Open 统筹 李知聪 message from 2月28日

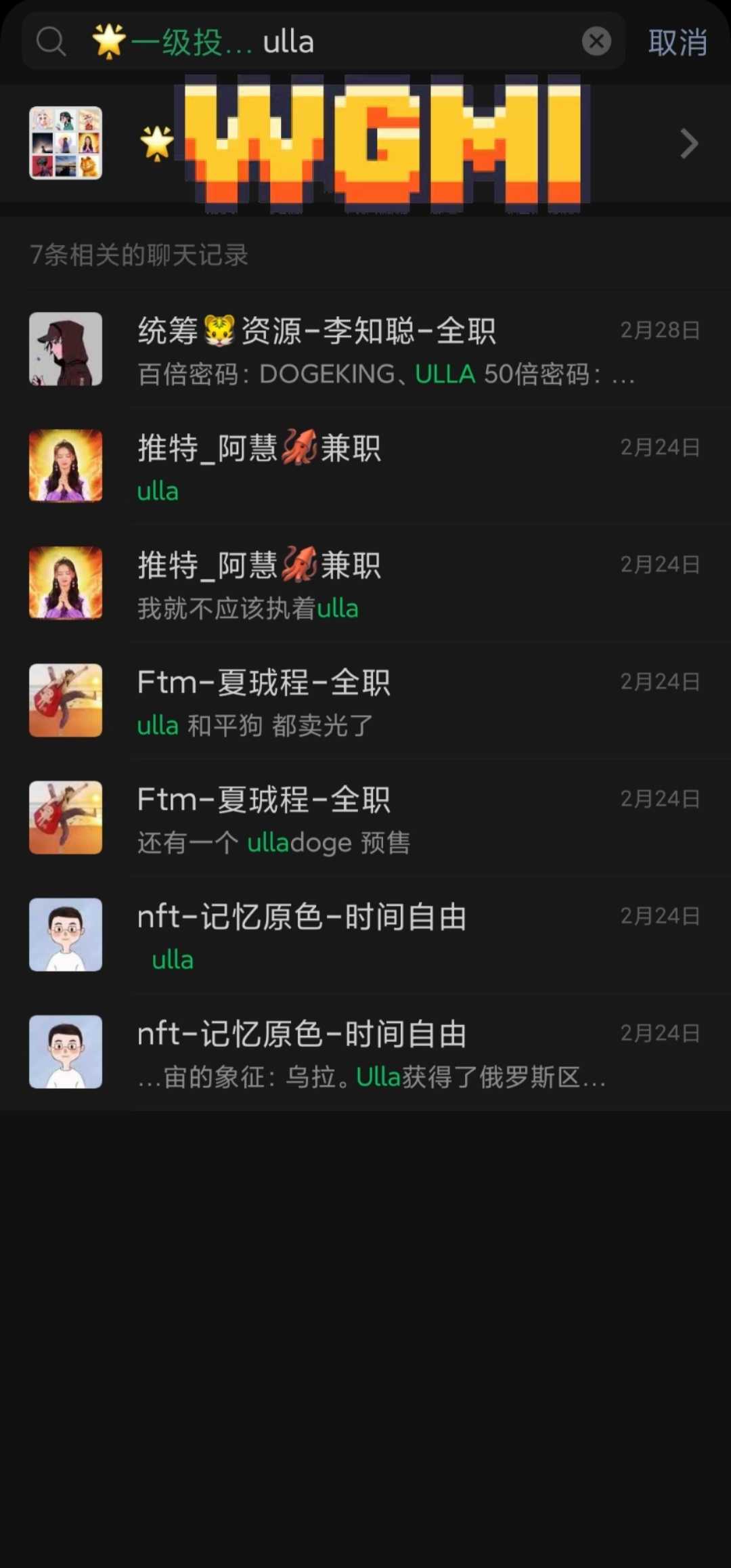(x=386, y=350)
